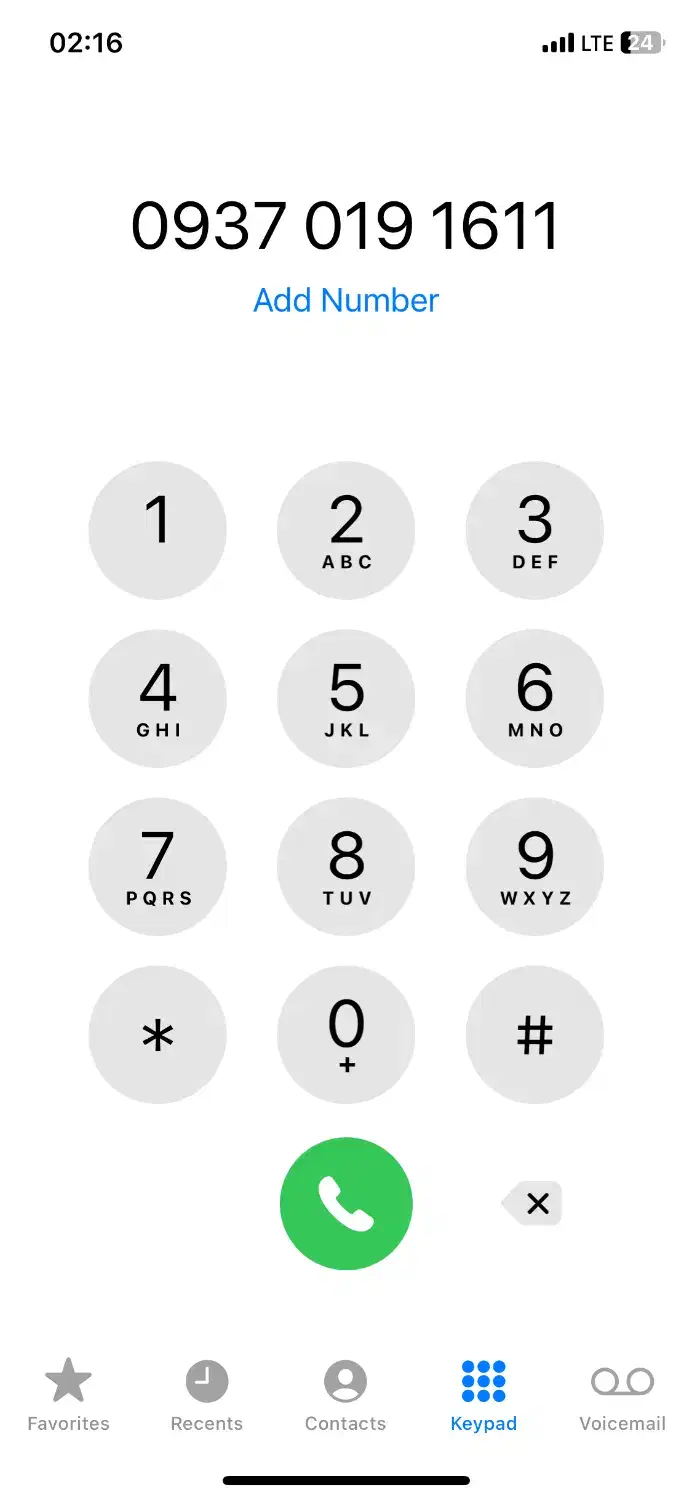Dial digit 1 on the keypad
Viewport: 692px width, 1500px height.
[158, 530]
